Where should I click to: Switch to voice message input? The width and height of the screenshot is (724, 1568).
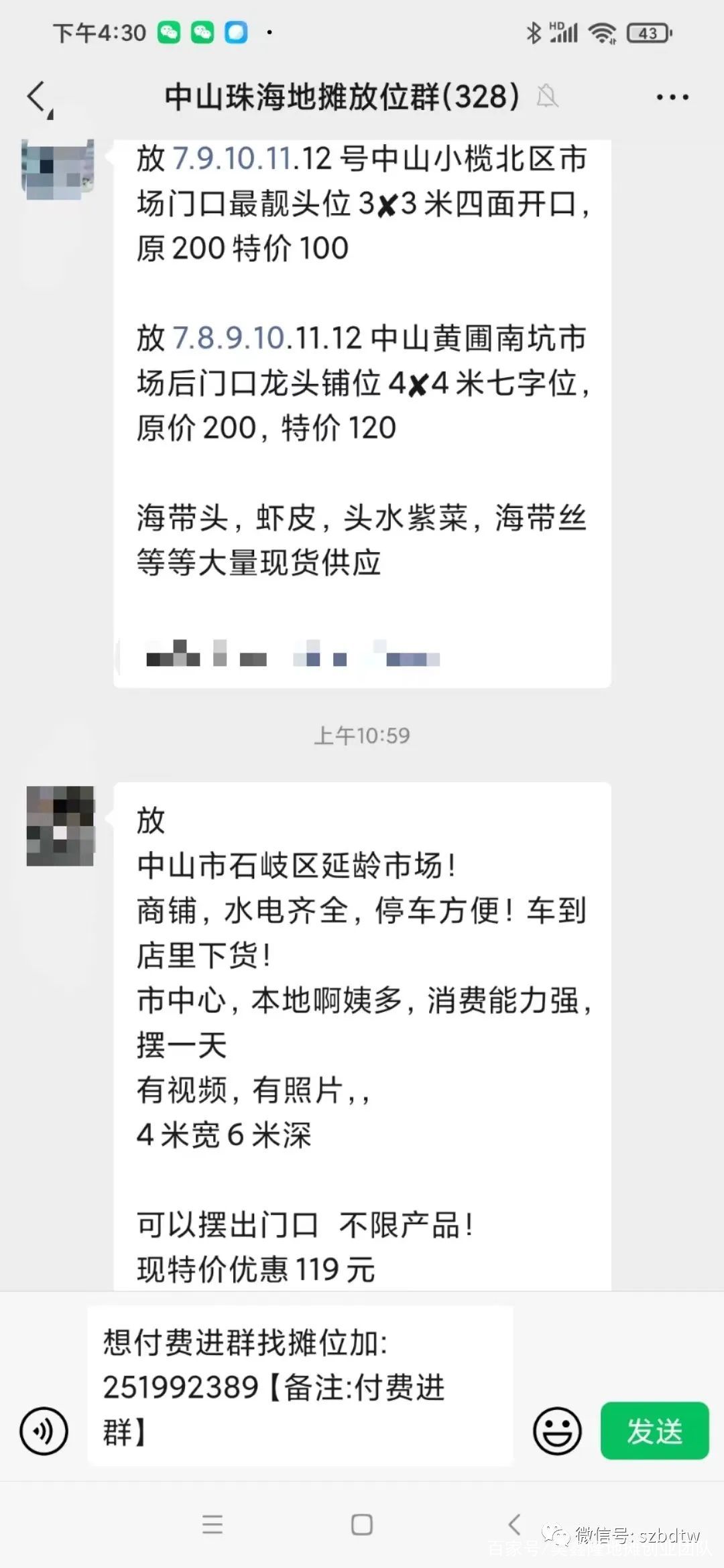[x=44, y=1432]
